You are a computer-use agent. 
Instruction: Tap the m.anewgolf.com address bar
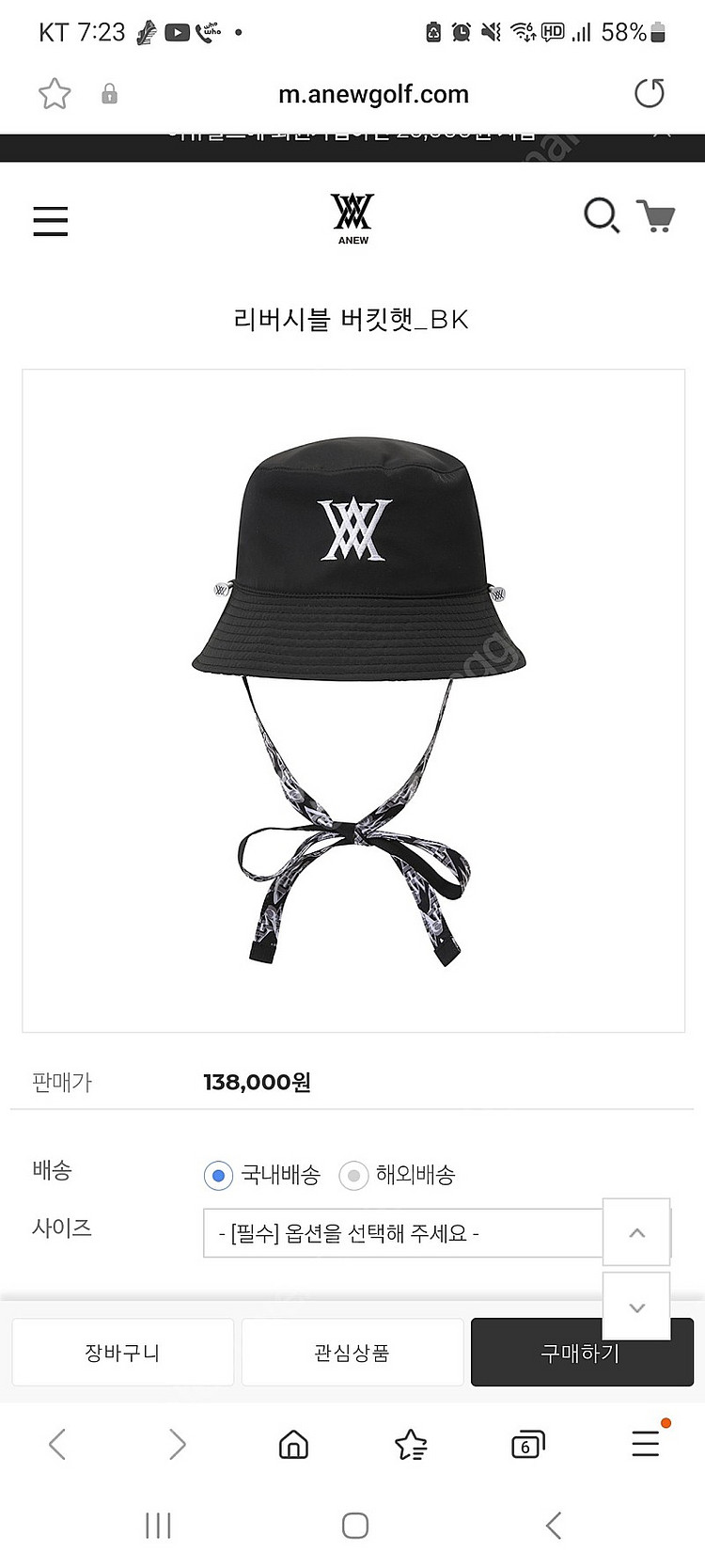click(x=373, y=94)
